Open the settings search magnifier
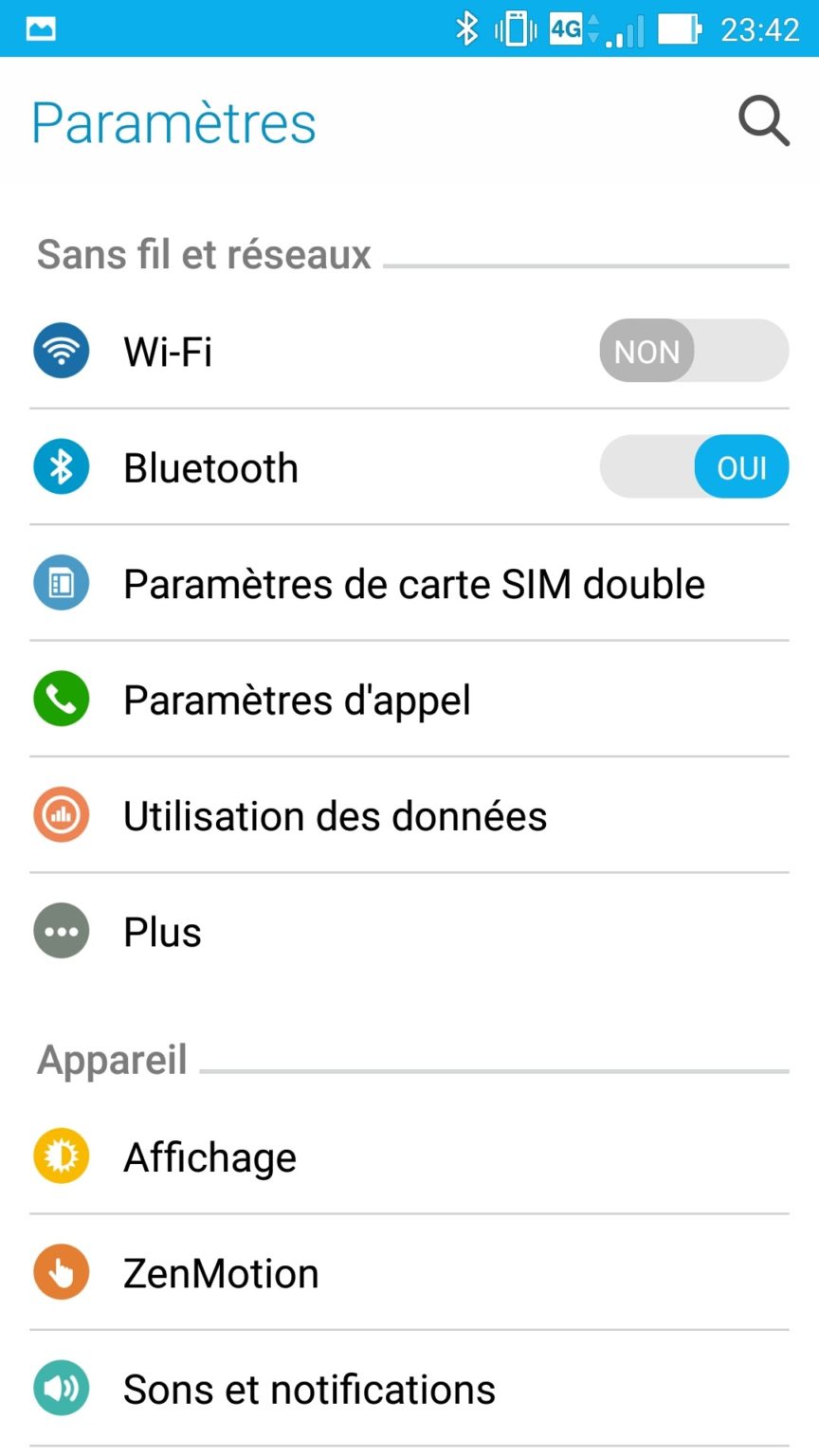This screenshot has height=1456, width=819. click(x=763, y=121)
